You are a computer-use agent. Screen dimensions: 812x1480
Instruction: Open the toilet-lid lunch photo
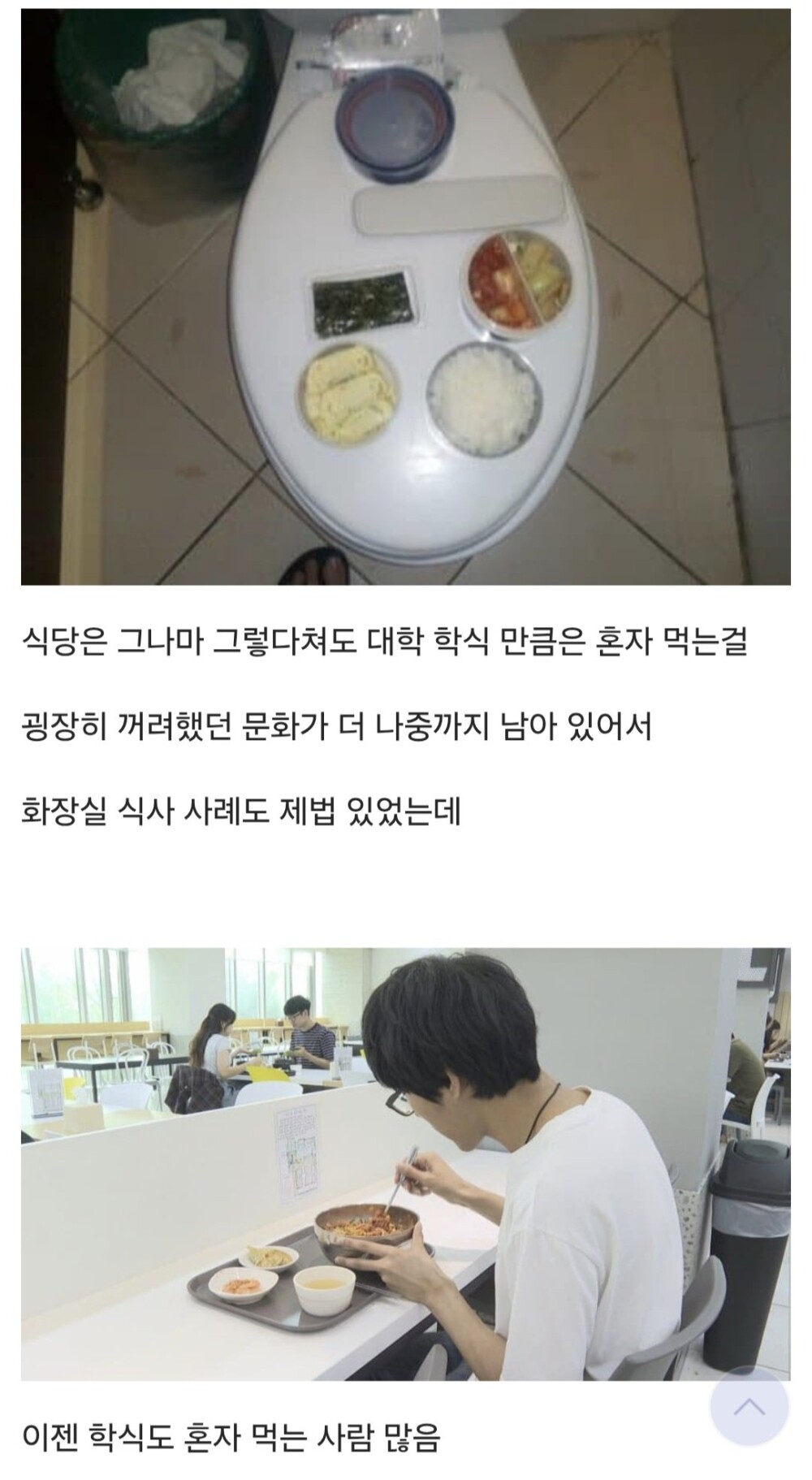[x=405, y=296]
